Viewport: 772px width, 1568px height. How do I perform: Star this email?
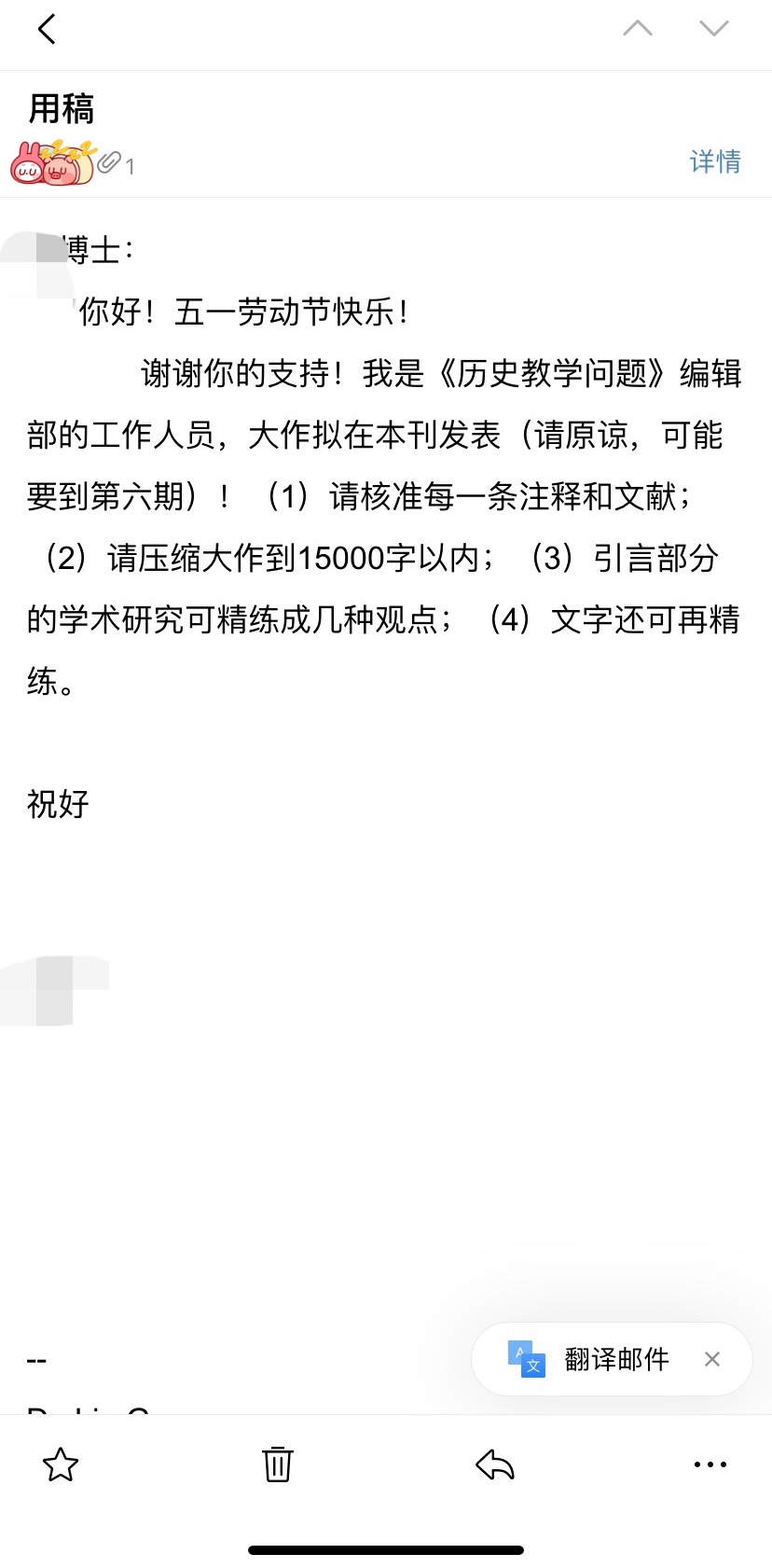pos(61,1464)
